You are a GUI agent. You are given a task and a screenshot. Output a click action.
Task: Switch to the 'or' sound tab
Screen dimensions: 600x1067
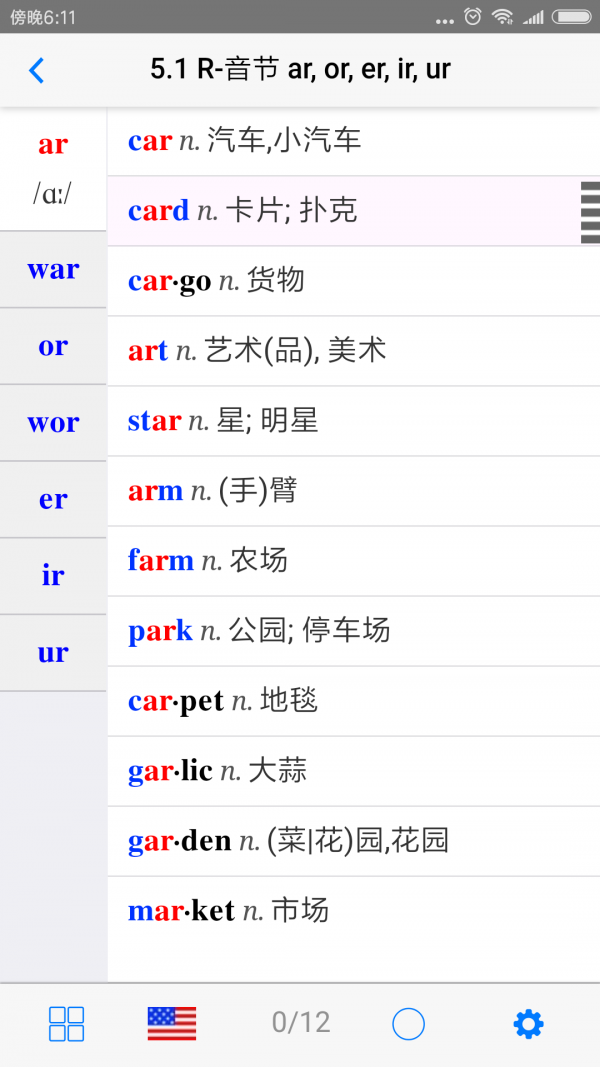[x=53, y=346]
